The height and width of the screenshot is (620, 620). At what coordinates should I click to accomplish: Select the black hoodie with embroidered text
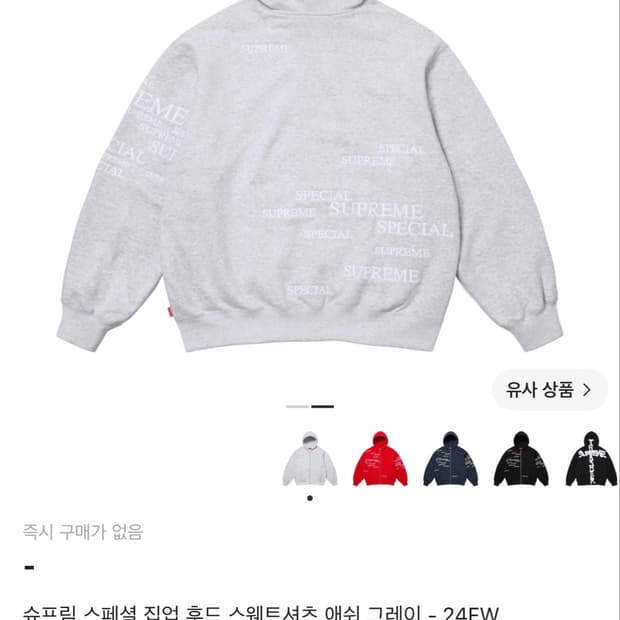(521, 459)
